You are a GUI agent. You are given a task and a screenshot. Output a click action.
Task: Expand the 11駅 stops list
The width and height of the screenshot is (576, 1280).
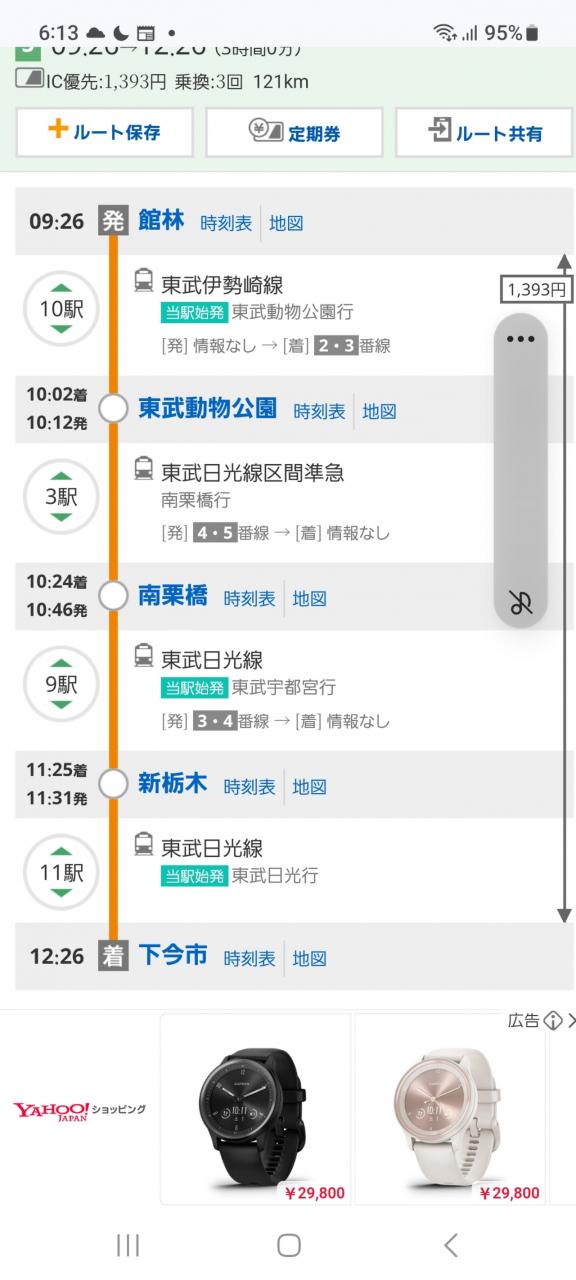click(61, 872)
